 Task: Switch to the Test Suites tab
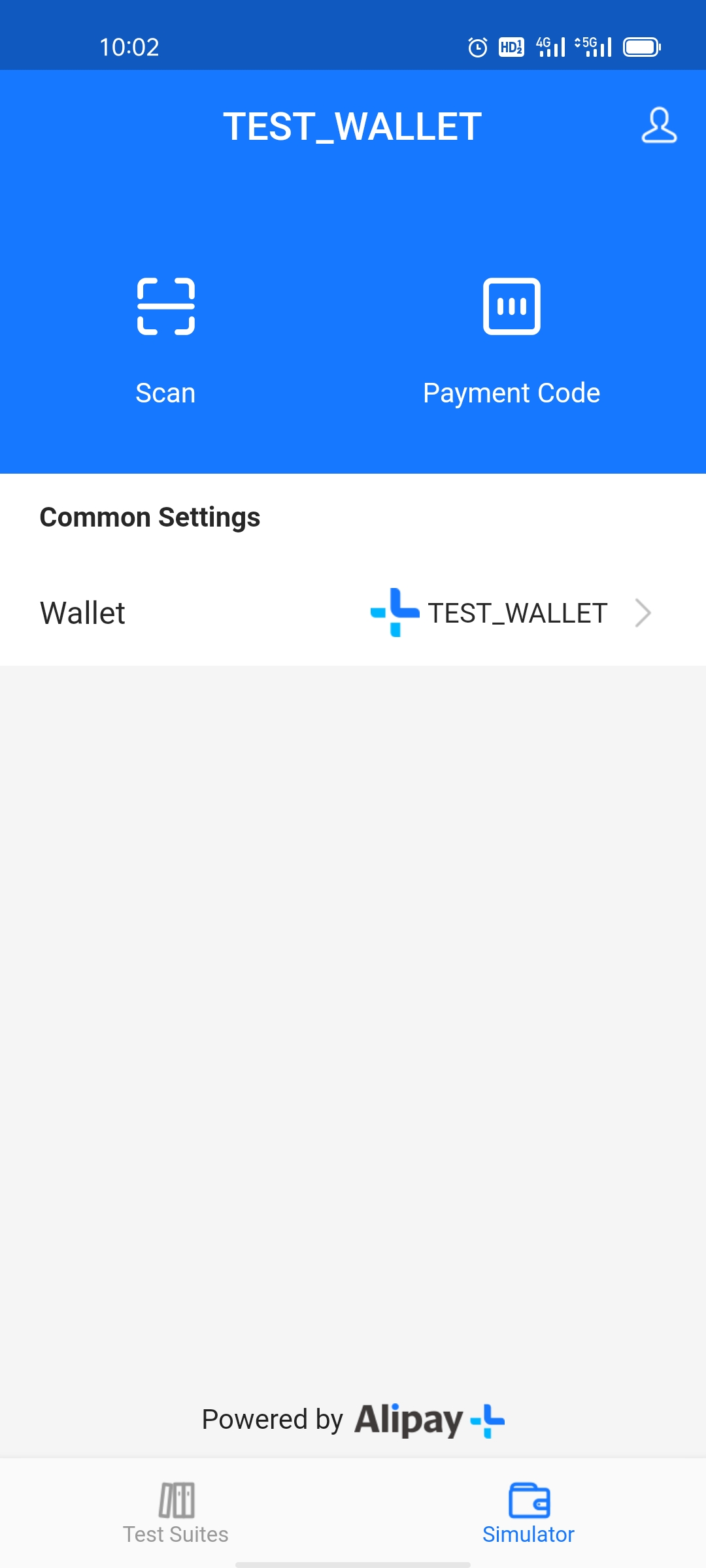(x=176, y=1512)
